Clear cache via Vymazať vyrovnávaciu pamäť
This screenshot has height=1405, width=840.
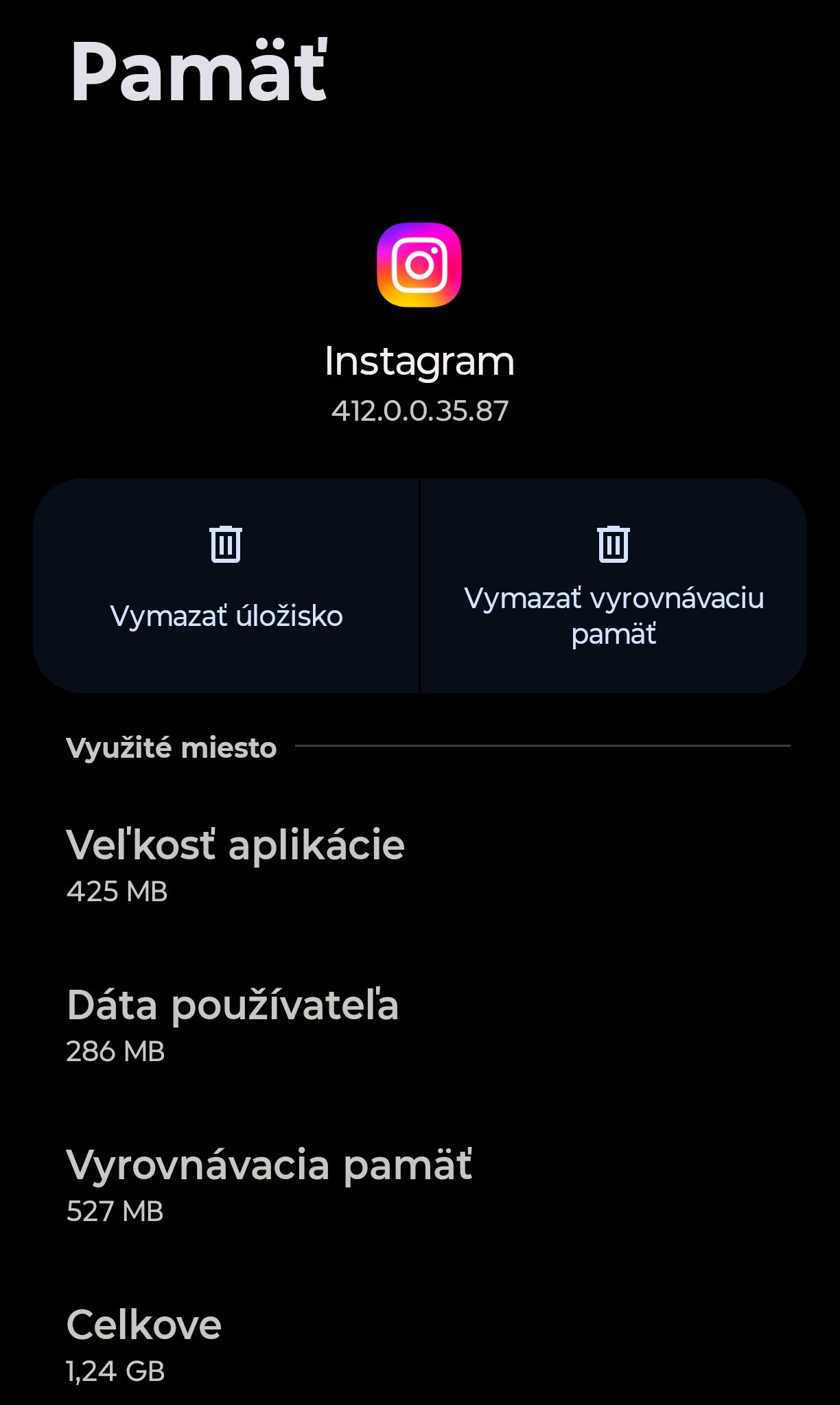pyautogui.click(x=614, y=585)
